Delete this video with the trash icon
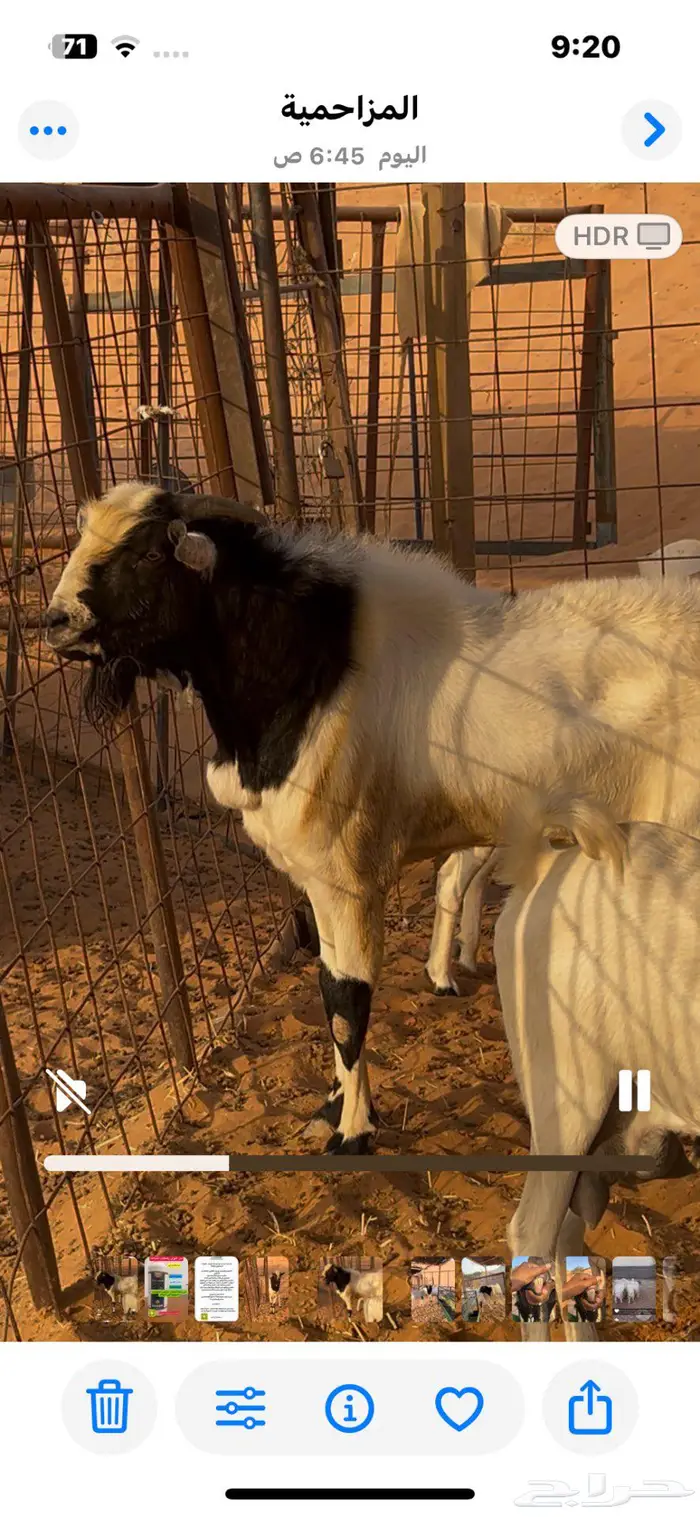Viewport: 700px width, 1517px height. click(109, 1408)
